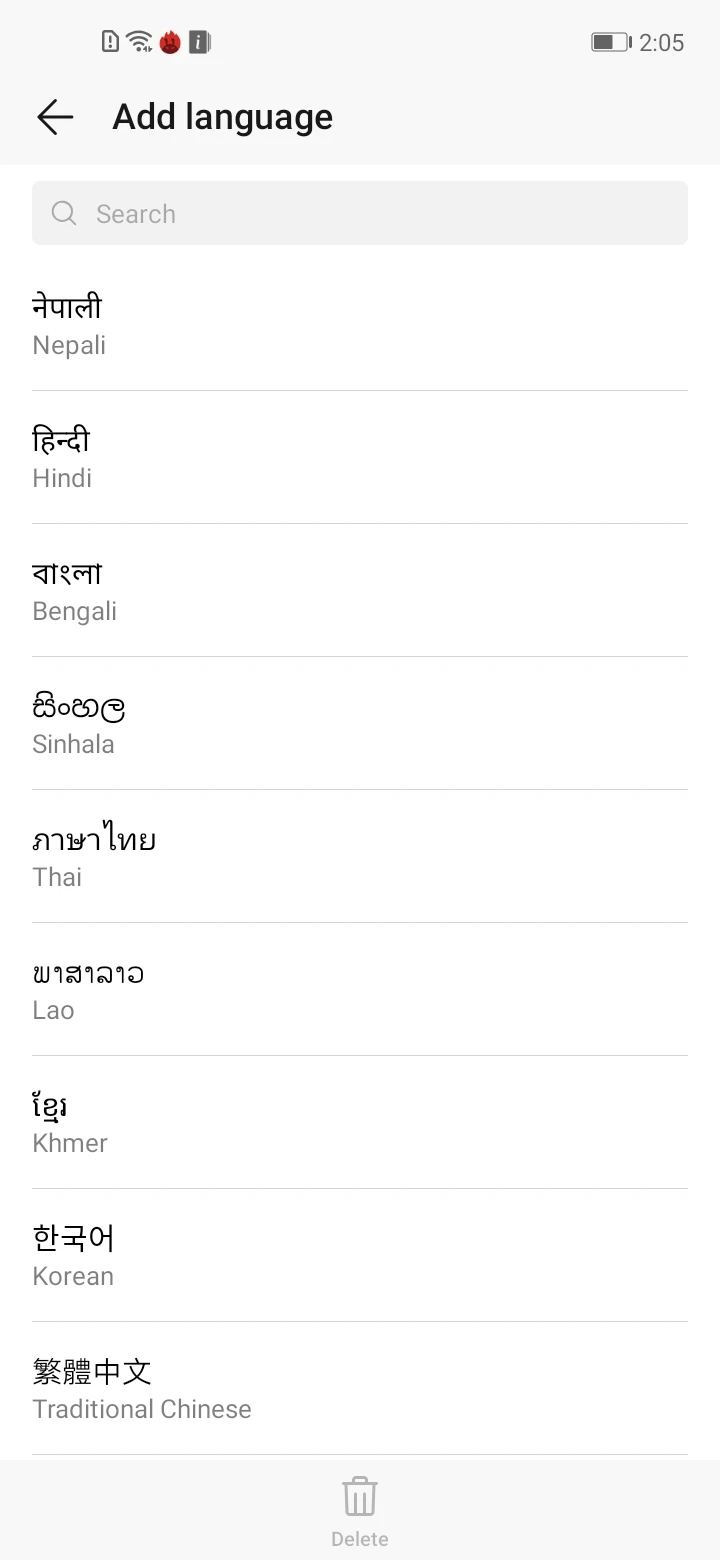Go back from Add language
The image size is (720, 1560).
click(55, 117)
